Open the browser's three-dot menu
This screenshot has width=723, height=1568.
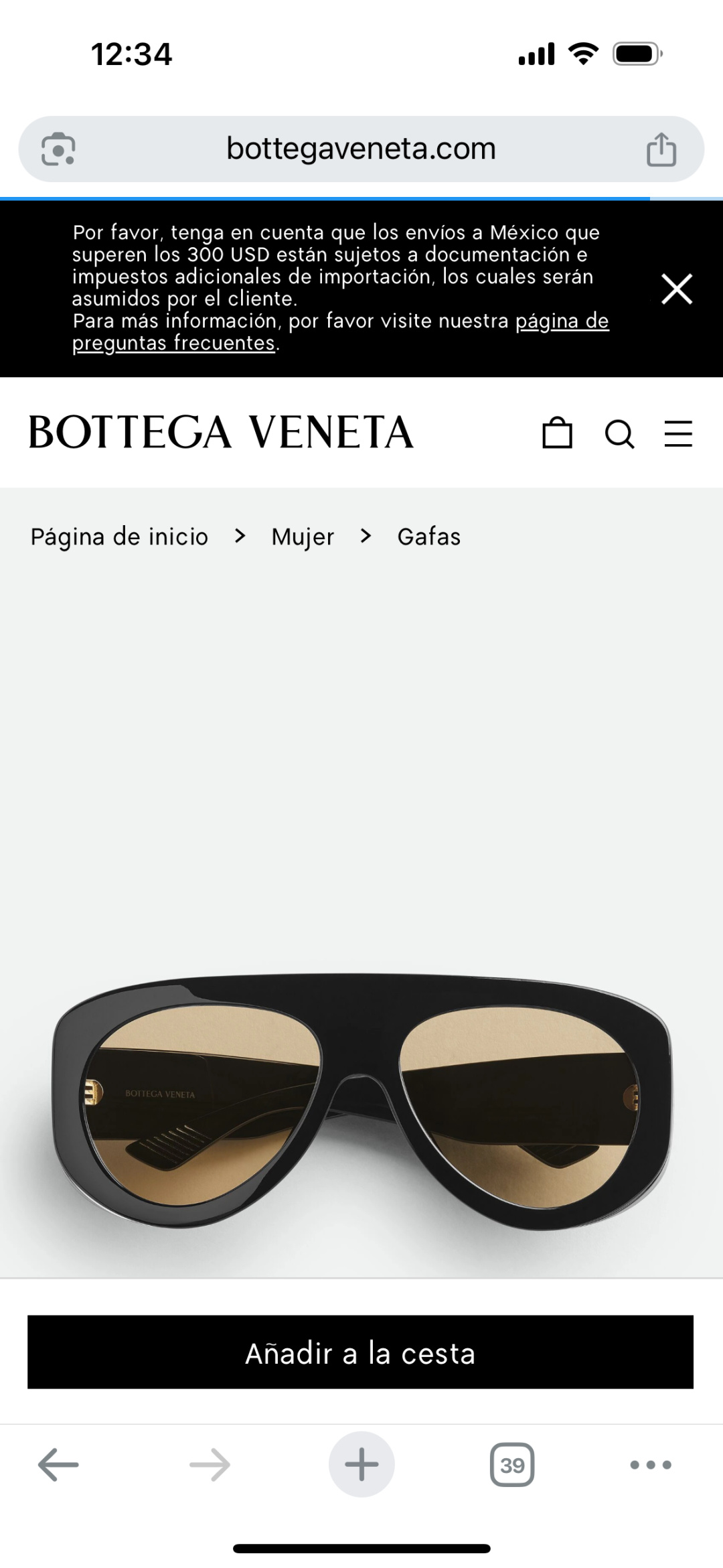(651, 1465)
